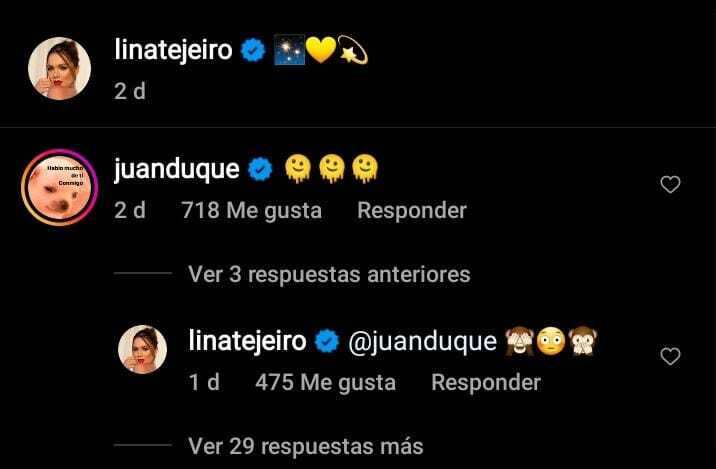Reply to juanduque's comment
Screen dimensions: 716x469
(411, 211)
